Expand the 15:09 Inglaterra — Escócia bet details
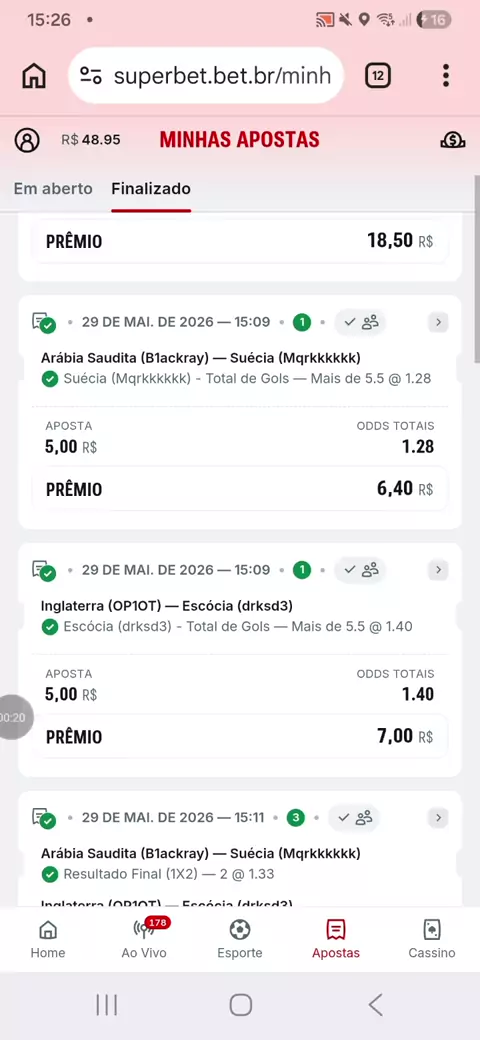Viewport: 480px width, 1040px height. [438, 570]
